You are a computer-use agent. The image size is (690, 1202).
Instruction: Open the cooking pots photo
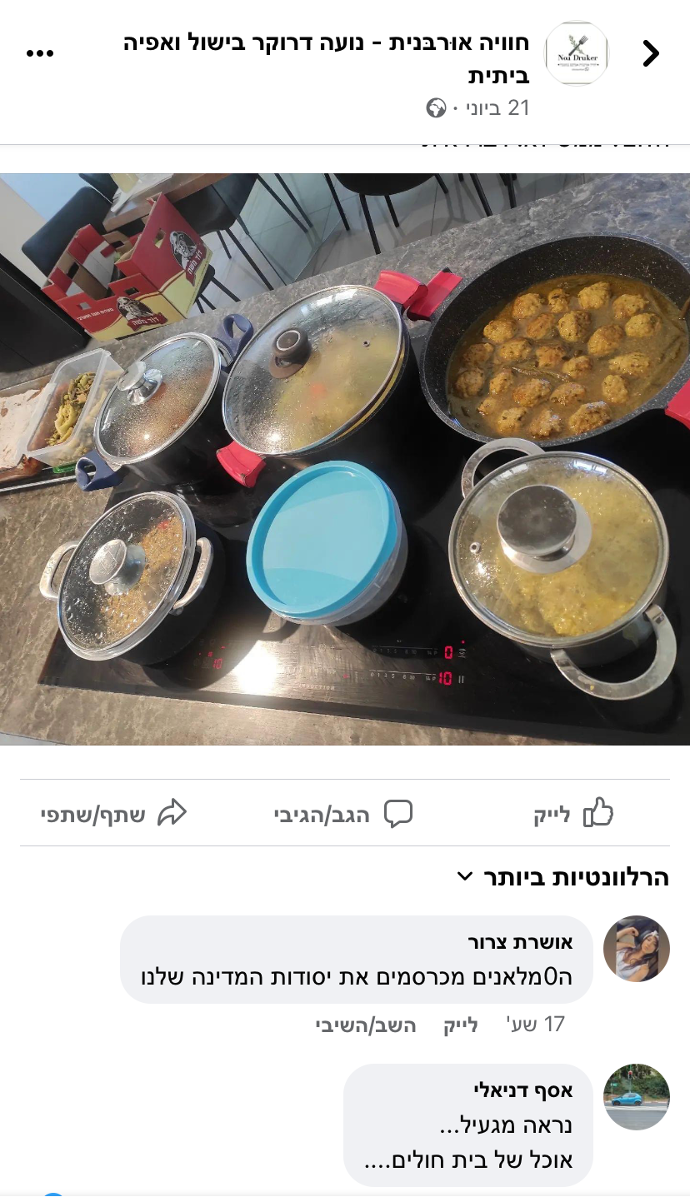(345, 458)
